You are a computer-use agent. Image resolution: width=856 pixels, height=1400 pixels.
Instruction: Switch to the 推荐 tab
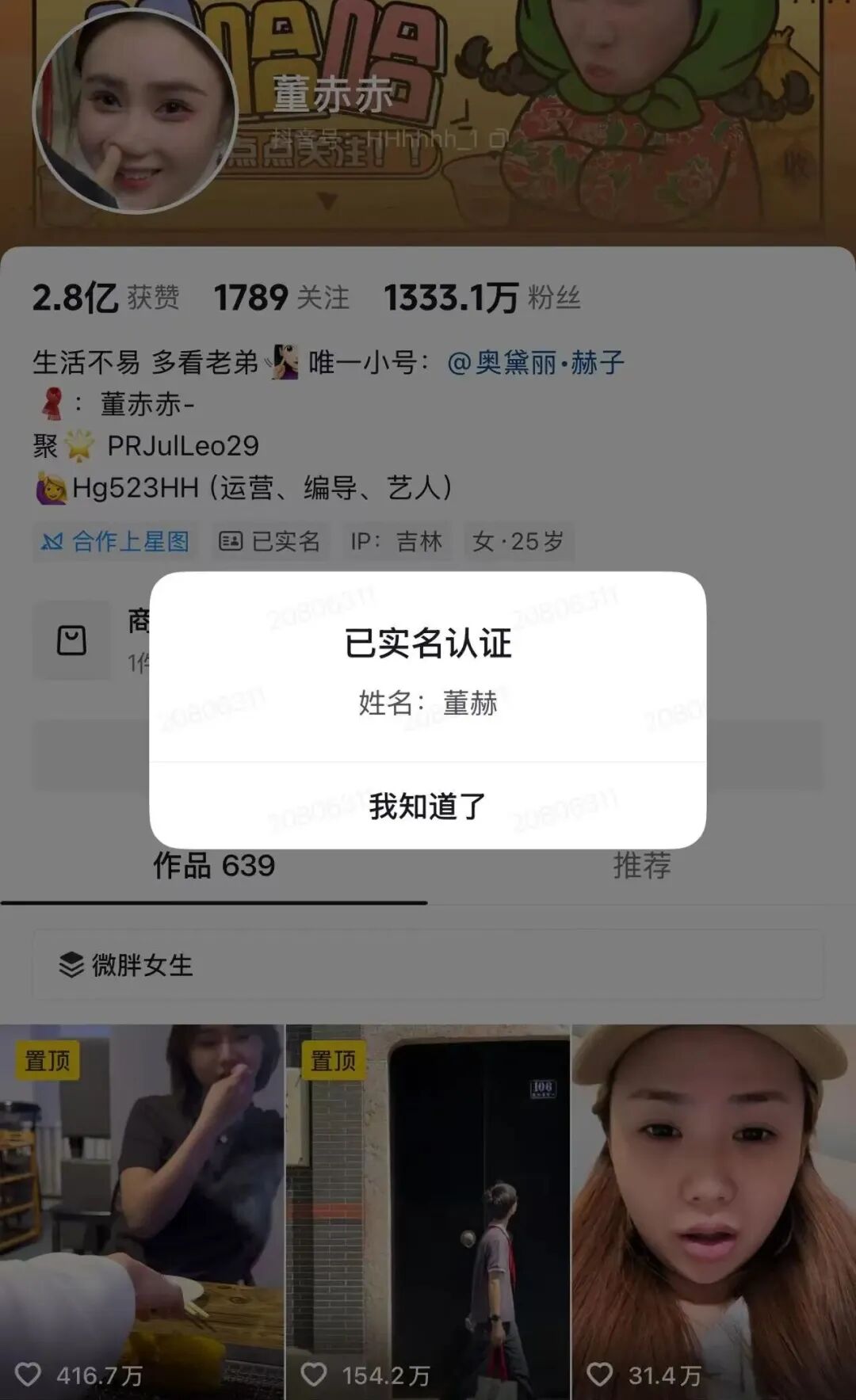(642, 867)
